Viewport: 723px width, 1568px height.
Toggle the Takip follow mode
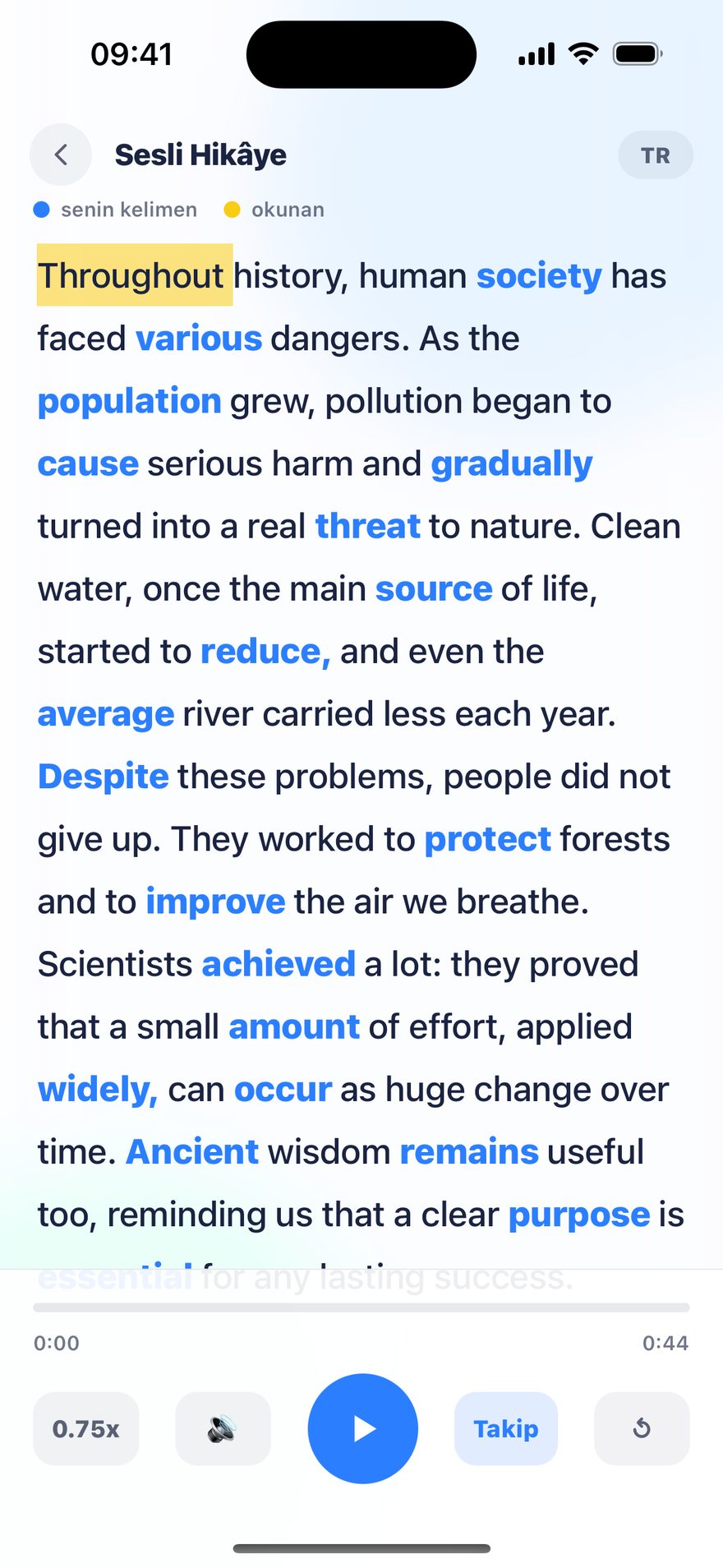pos(506,1428)
